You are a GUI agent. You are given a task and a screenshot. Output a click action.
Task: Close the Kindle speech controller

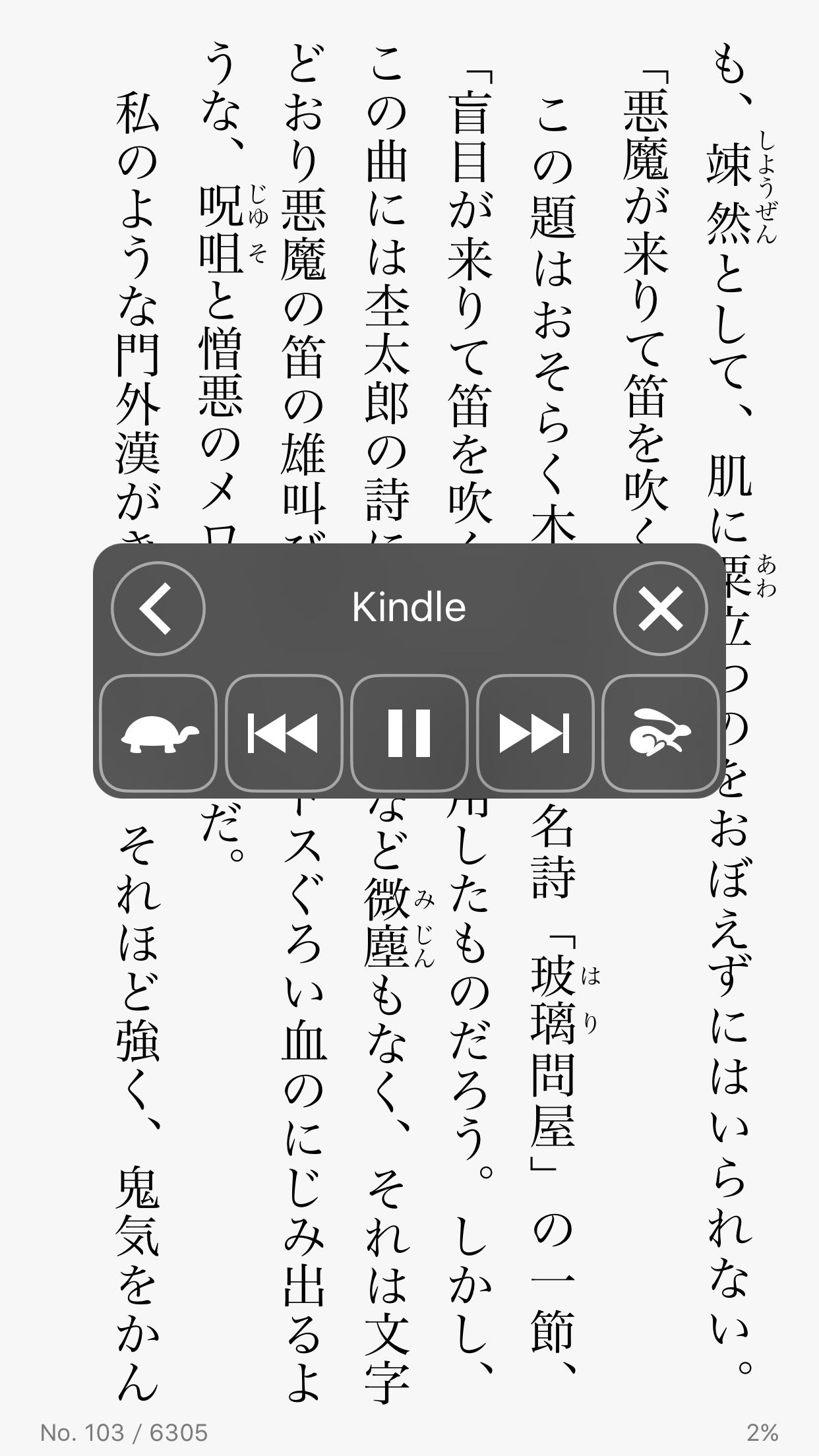[x=660, y=608]
